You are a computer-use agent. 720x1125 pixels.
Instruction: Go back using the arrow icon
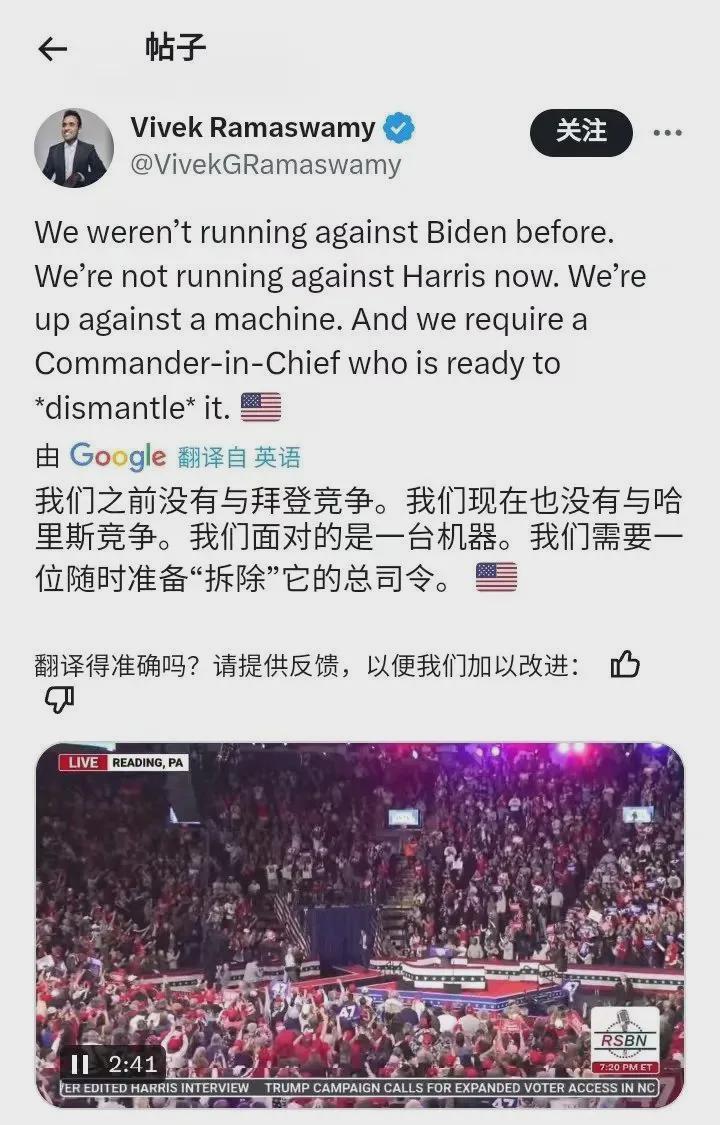pos(52,50)
